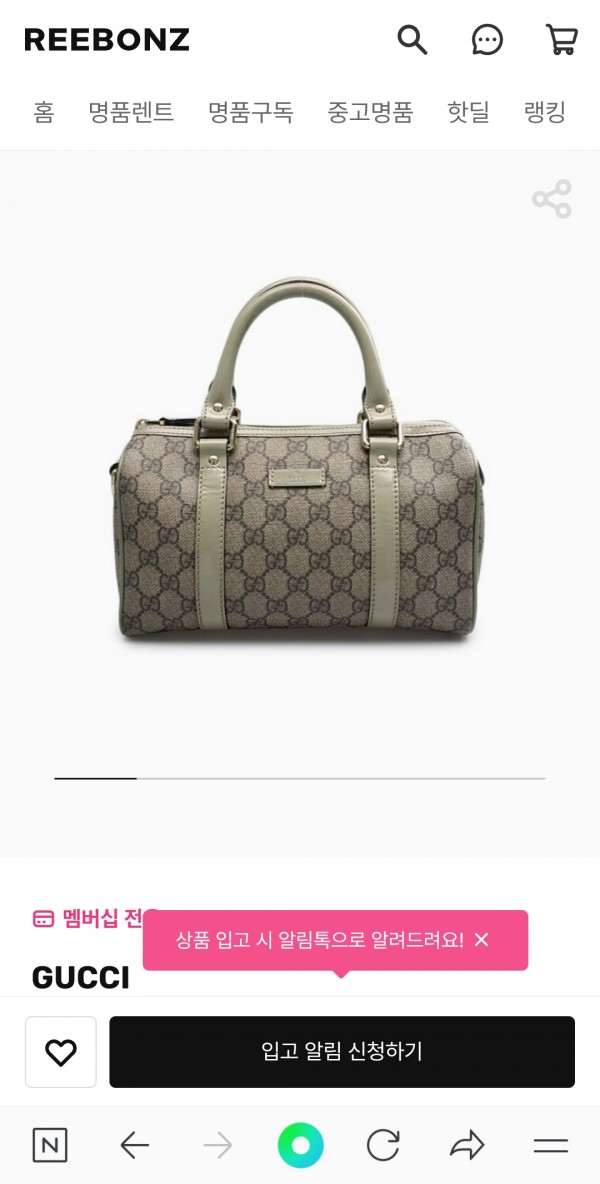Go to Naver home via N icon
The image size is (600, 1184).
(x=50, y=1145)
